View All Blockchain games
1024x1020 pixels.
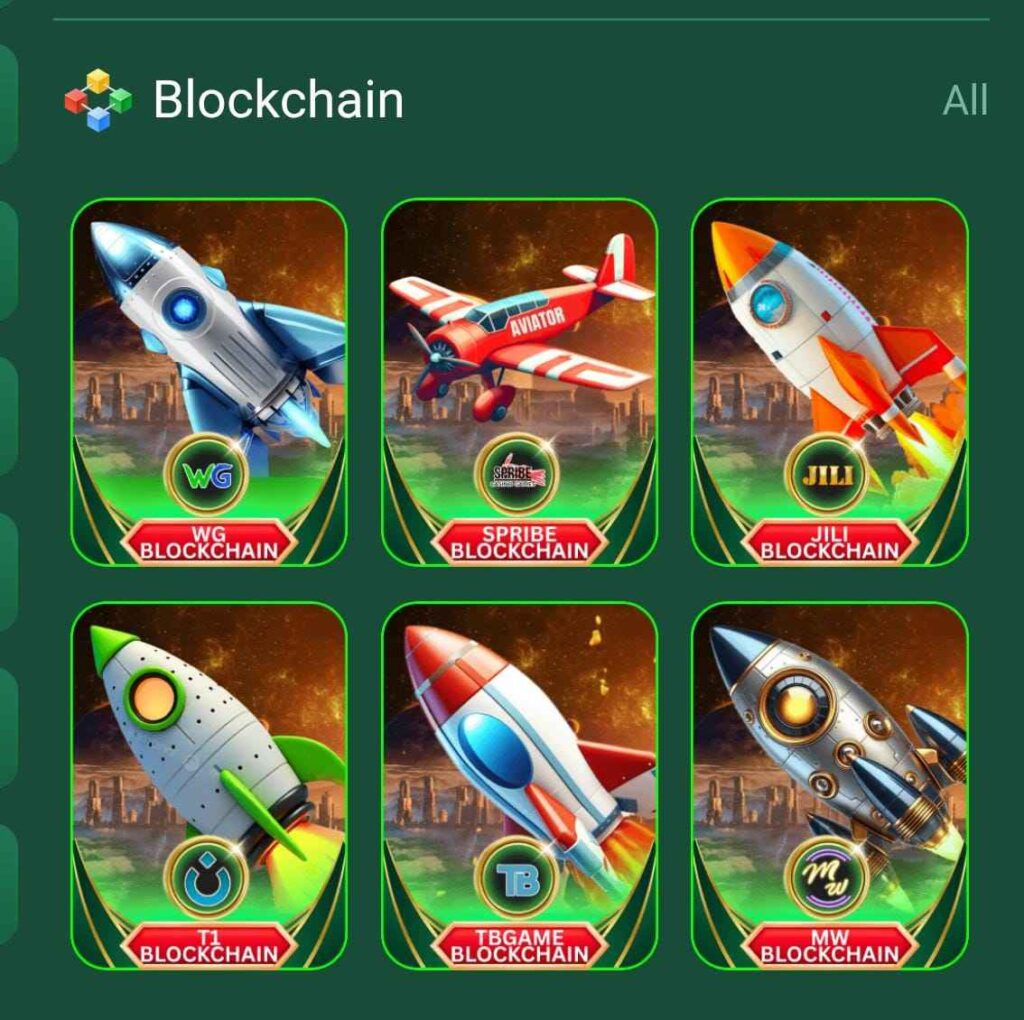pyautogui.click(x=965, y=101)
